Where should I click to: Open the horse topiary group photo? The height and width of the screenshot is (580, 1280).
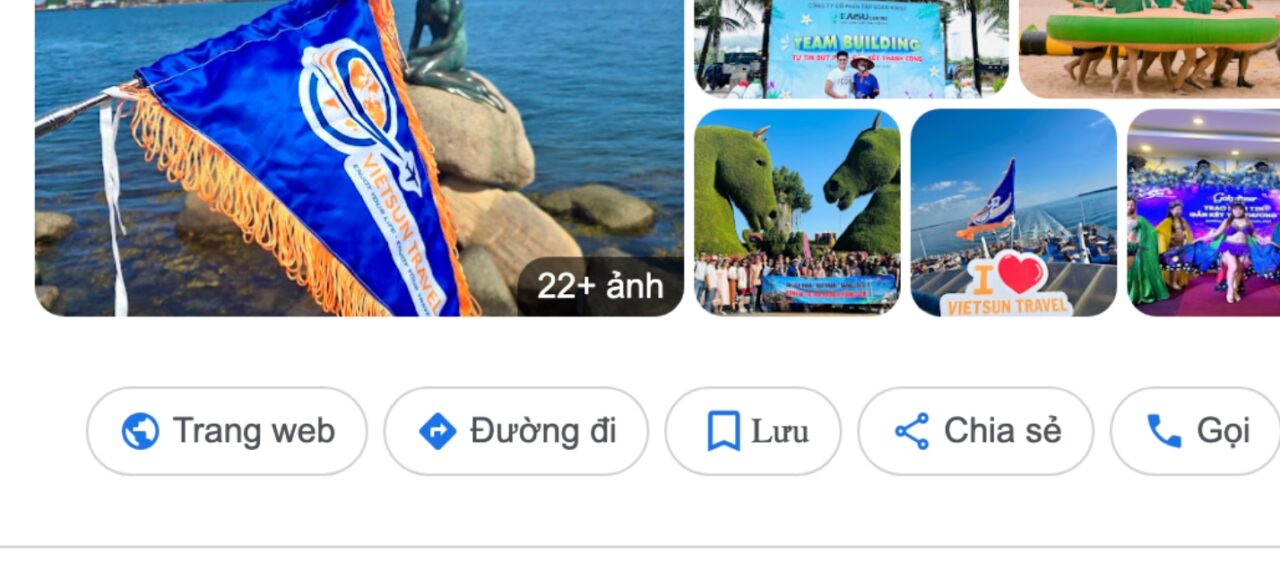(797, 212)
